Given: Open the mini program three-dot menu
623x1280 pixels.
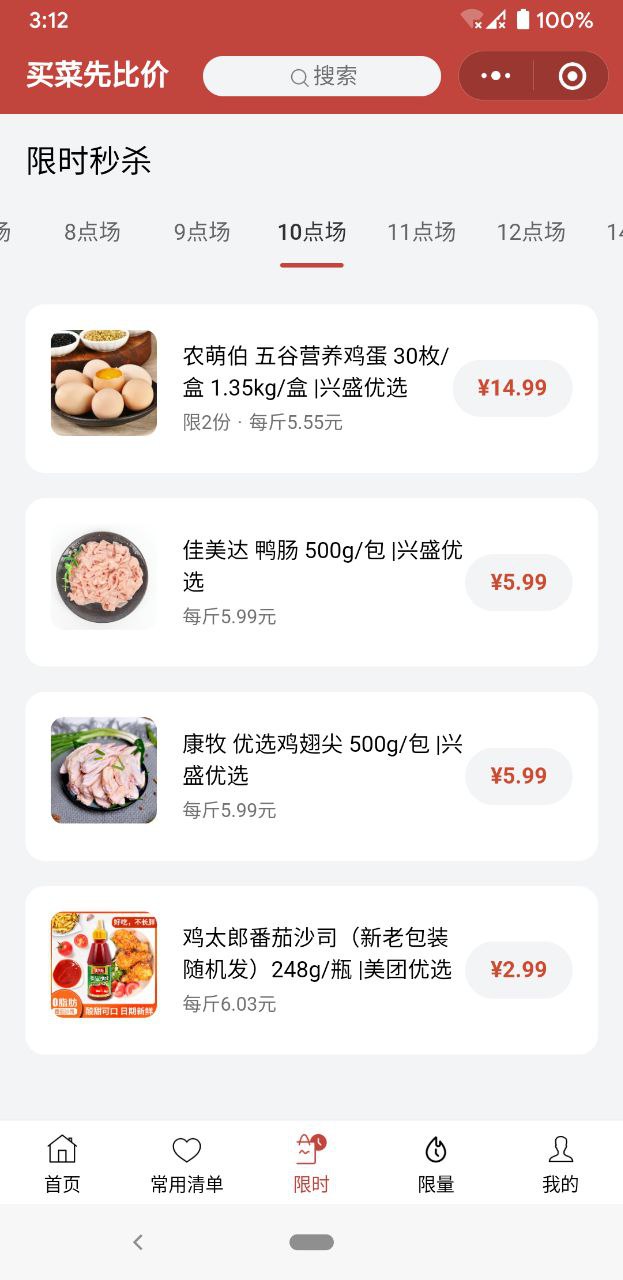Looking at the screenshot, I should (x=496, y=76).
